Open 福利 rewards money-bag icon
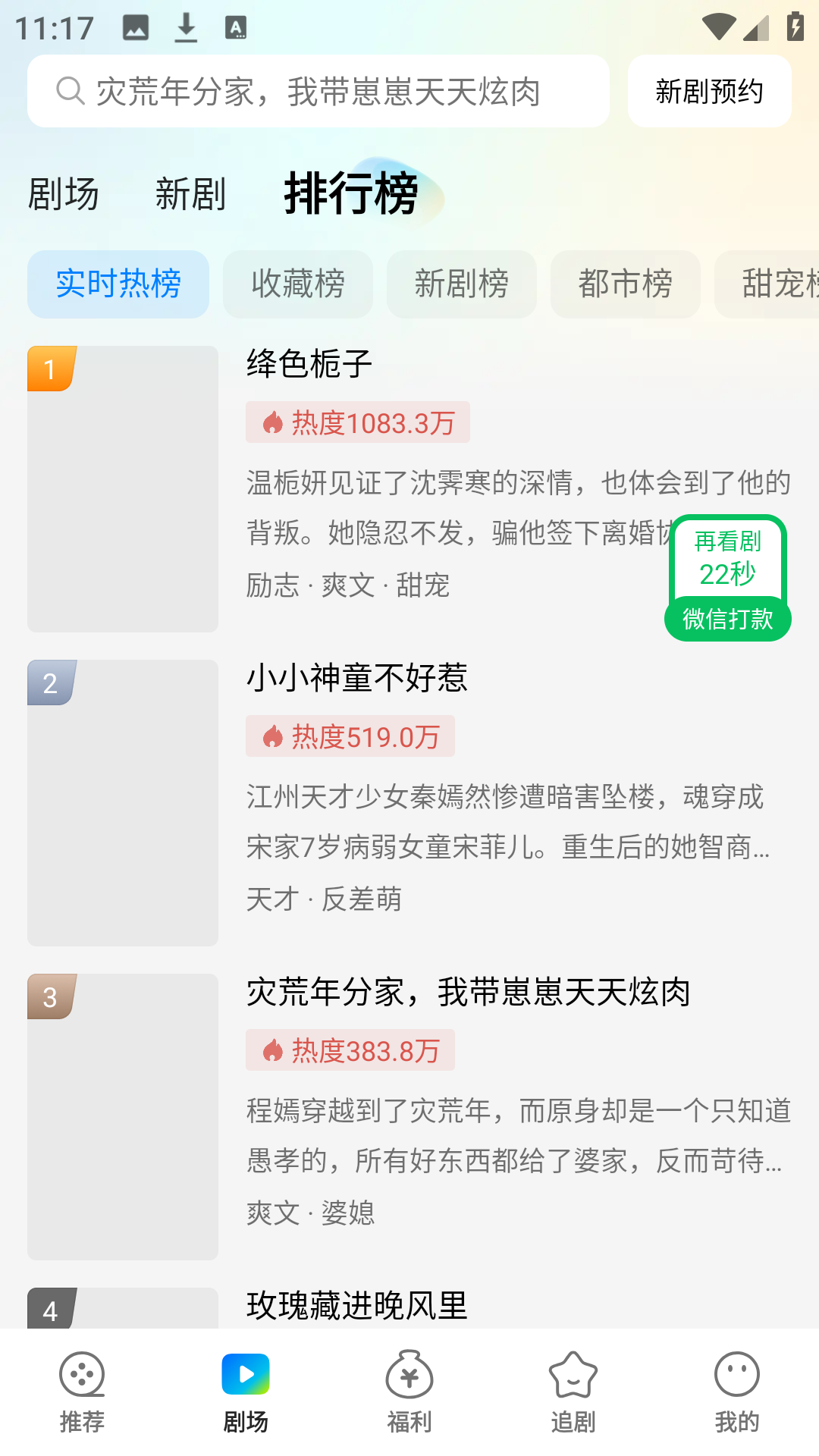Screen dimensions: 819x1456 409,1384
